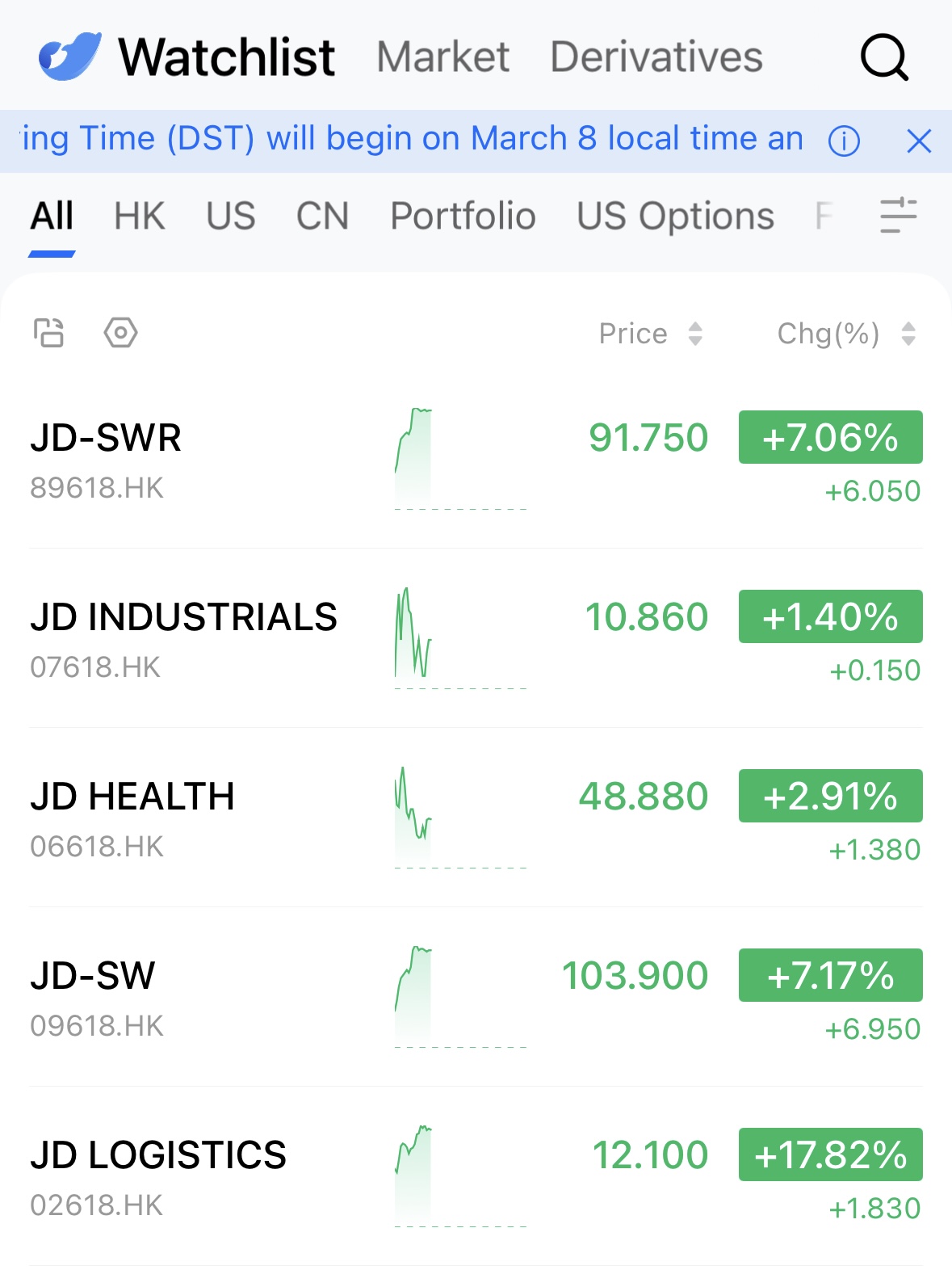This screenshot has height=1270, width=952.
Task: Open the hexagon settings icon
Action: 121,333
